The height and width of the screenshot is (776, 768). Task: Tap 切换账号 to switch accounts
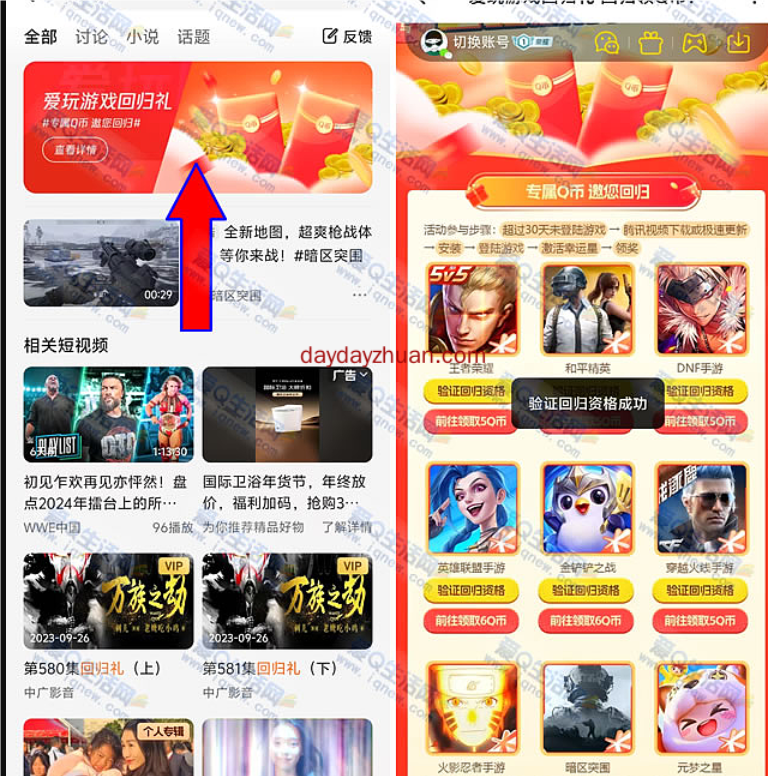[479, 42]
